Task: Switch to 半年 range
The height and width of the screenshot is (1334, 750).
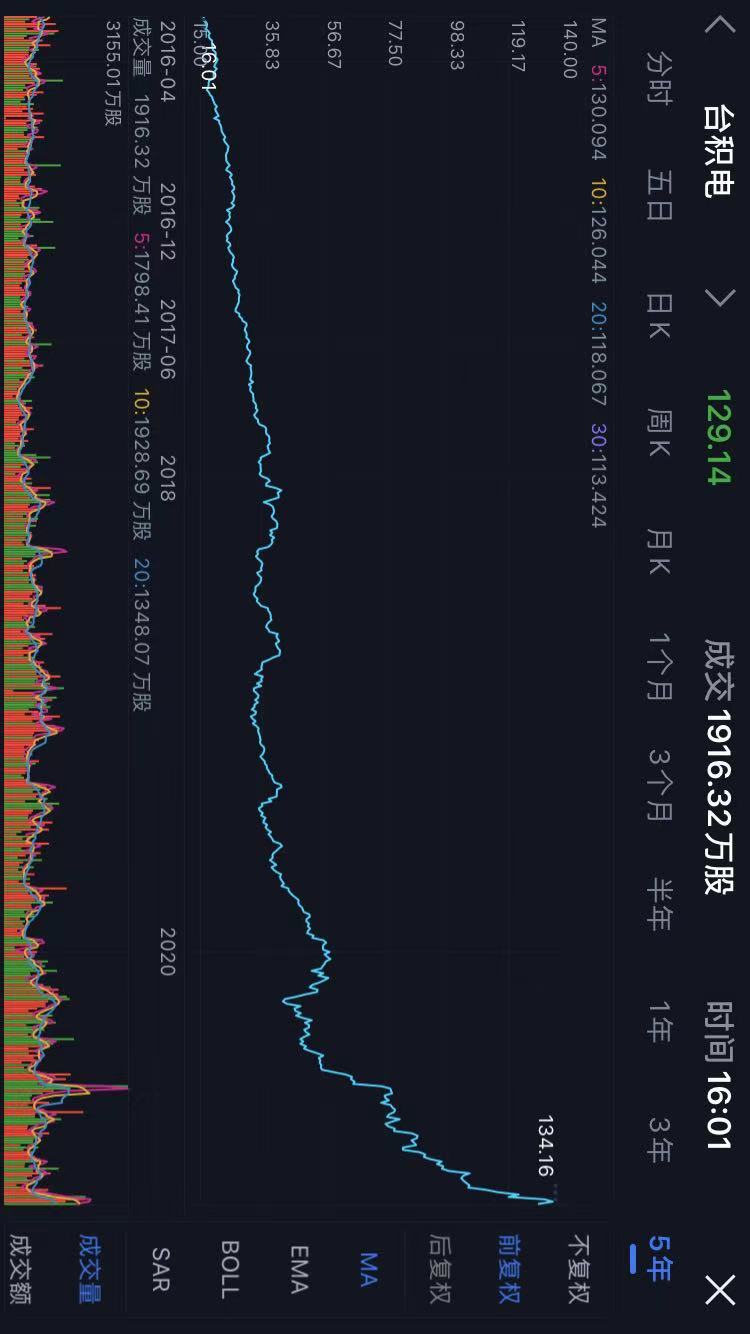Action: click(x=659, y=905)
